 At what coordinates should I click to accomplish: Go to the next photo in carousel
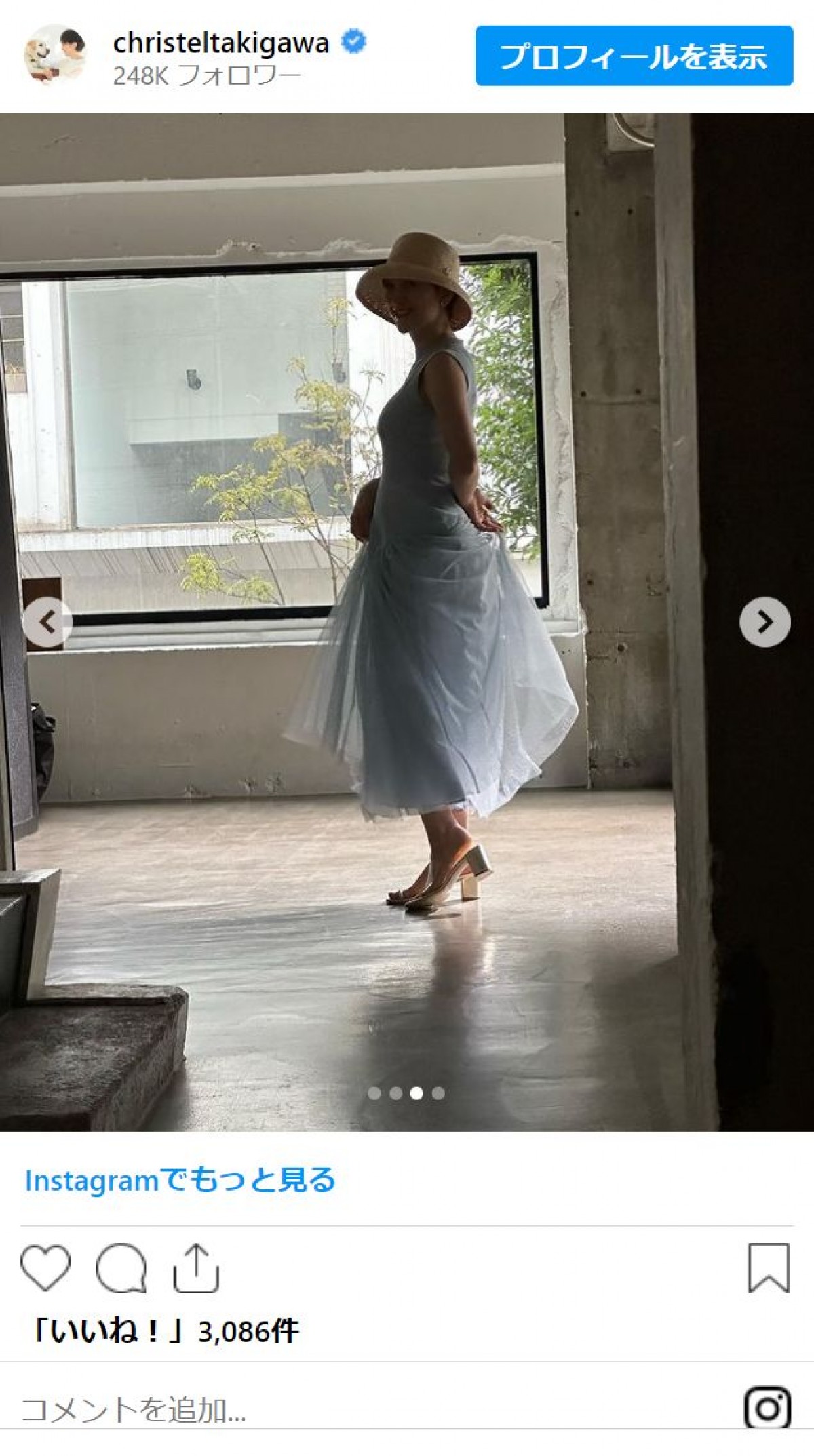pyautogui.click(x=764, y=621)
